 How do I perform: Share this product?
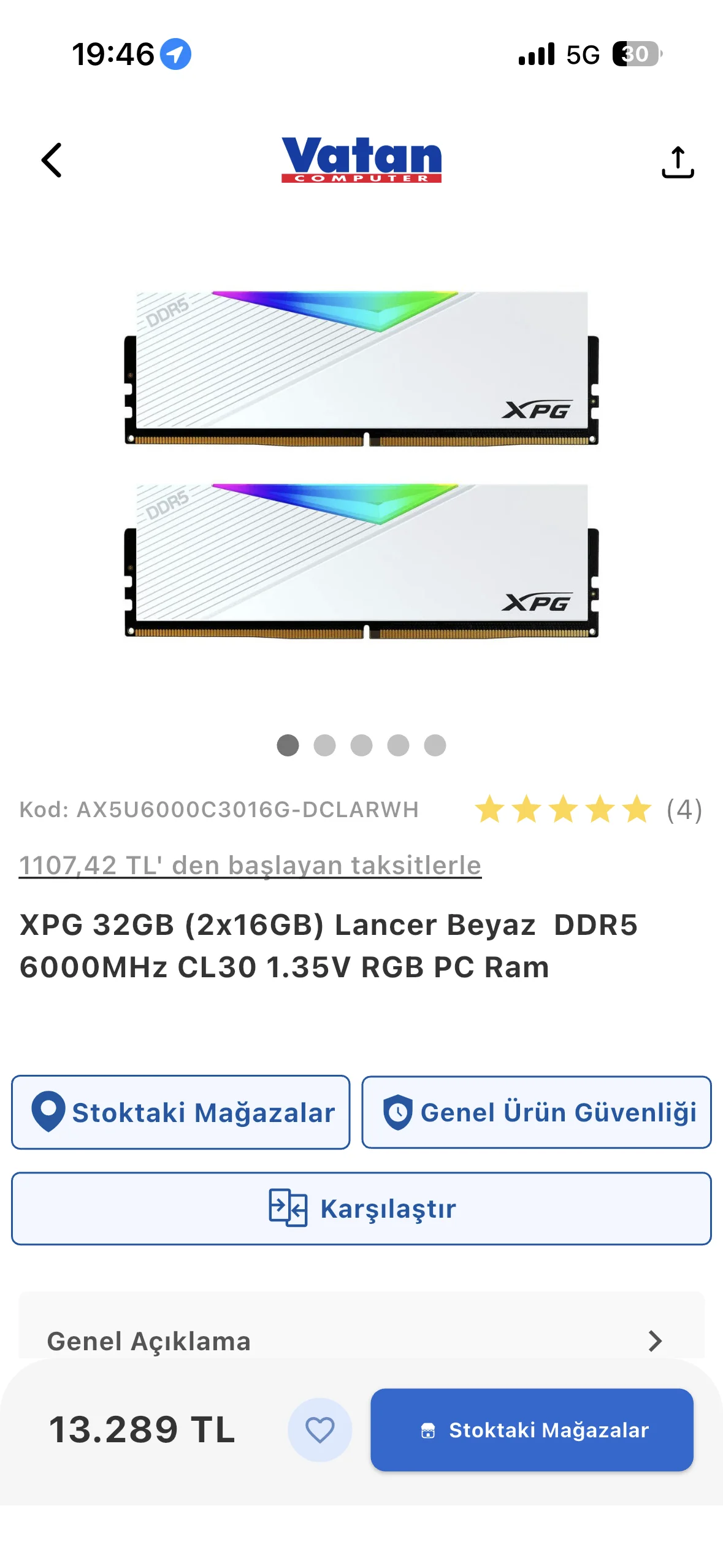click(677, 162)
